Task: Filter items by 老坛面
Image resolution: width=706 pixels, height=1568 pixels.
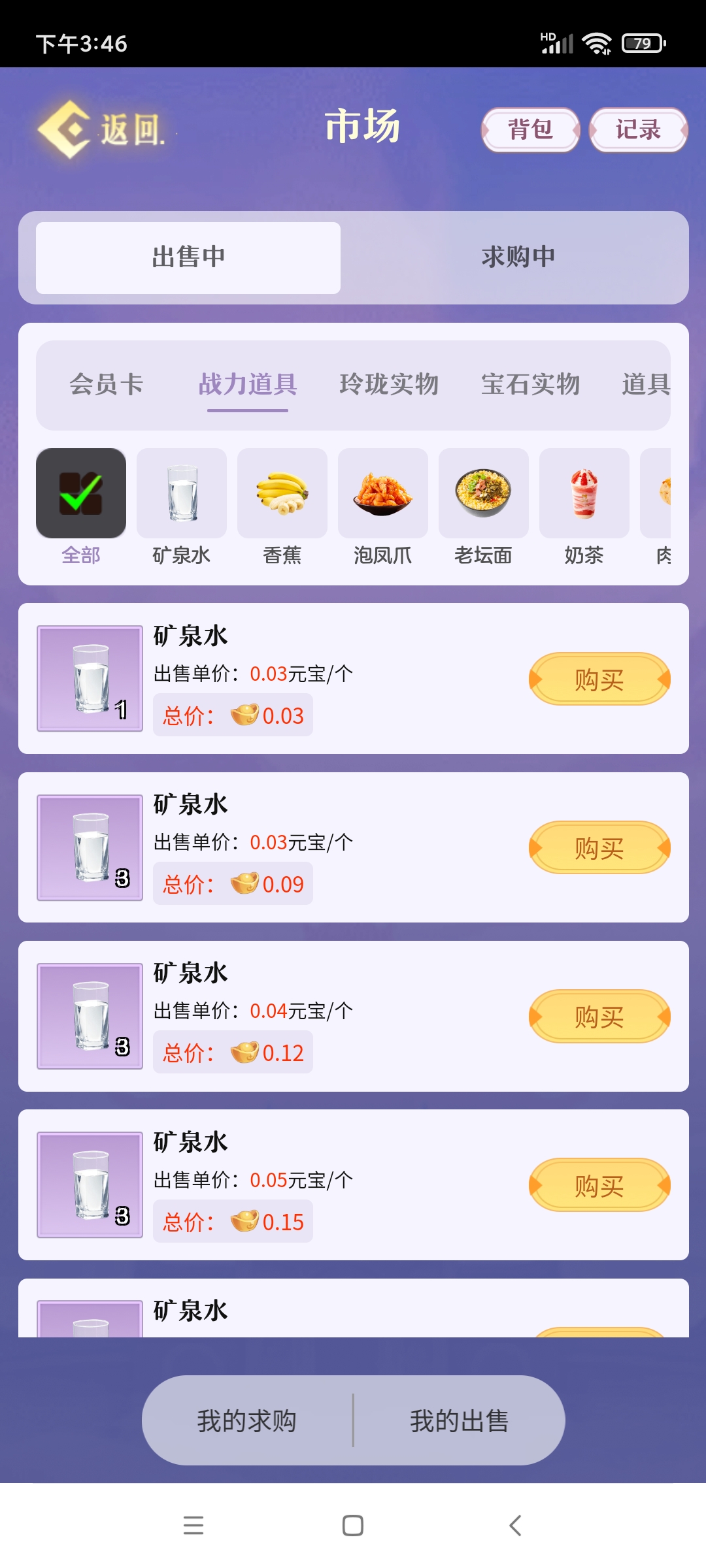Action: tap(484, 507)
